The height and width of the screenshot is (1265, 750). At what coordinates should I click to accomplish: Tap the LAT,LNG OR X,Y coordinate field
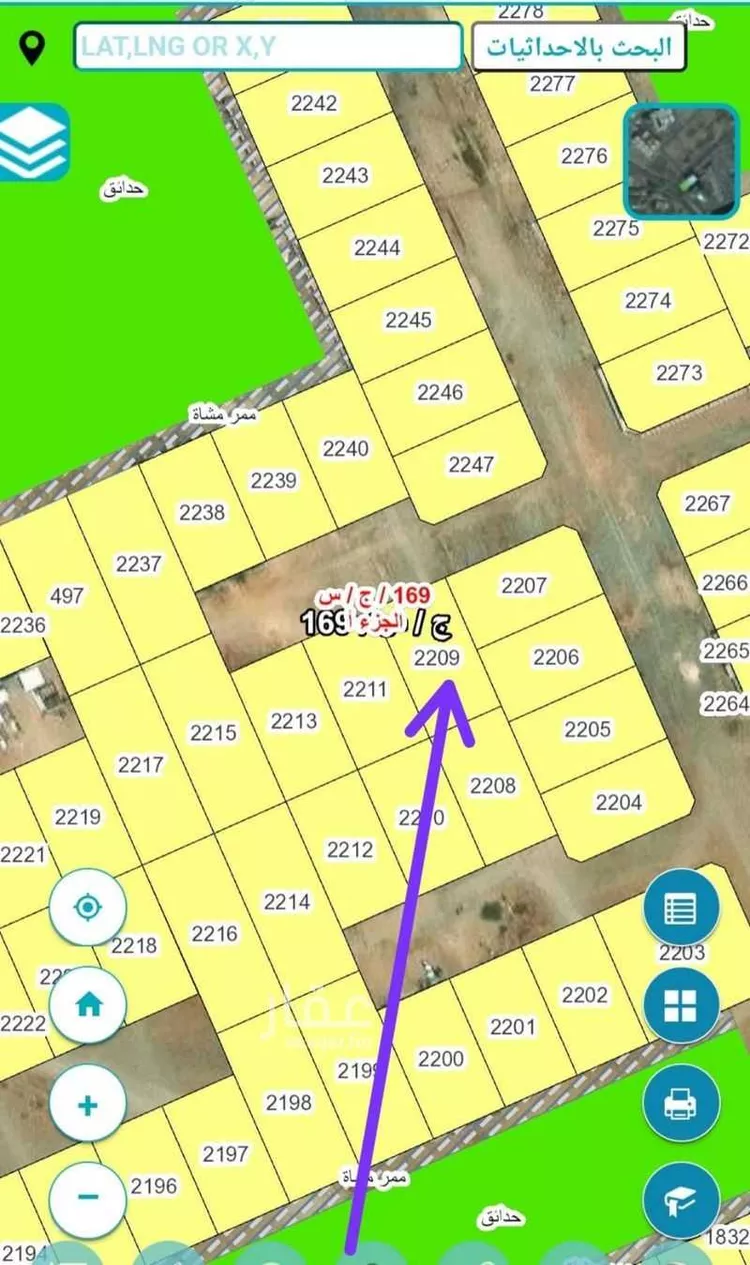tap(268, 47)
